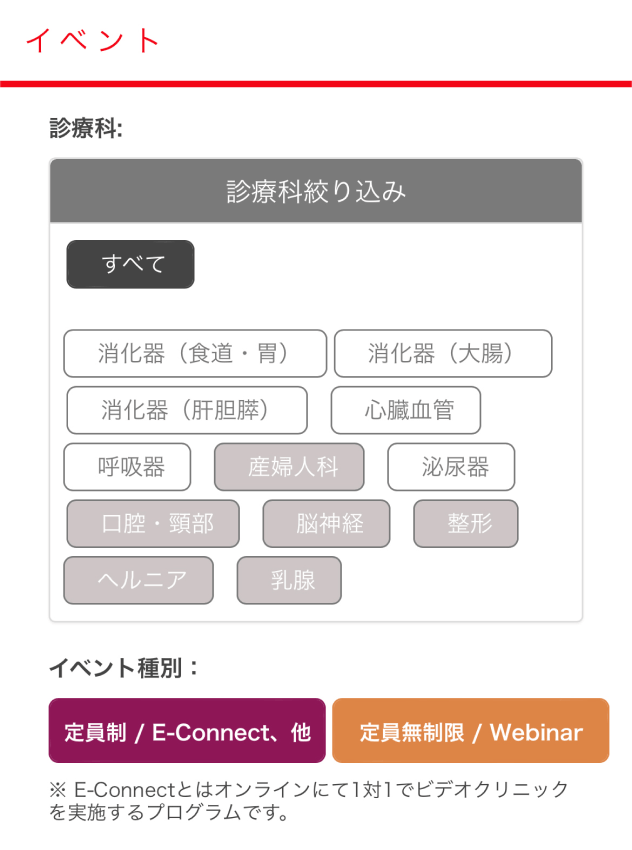
Task: Collapse the 診療科絞り込み header
Action: pyautogui.click(x=316, y=191)
